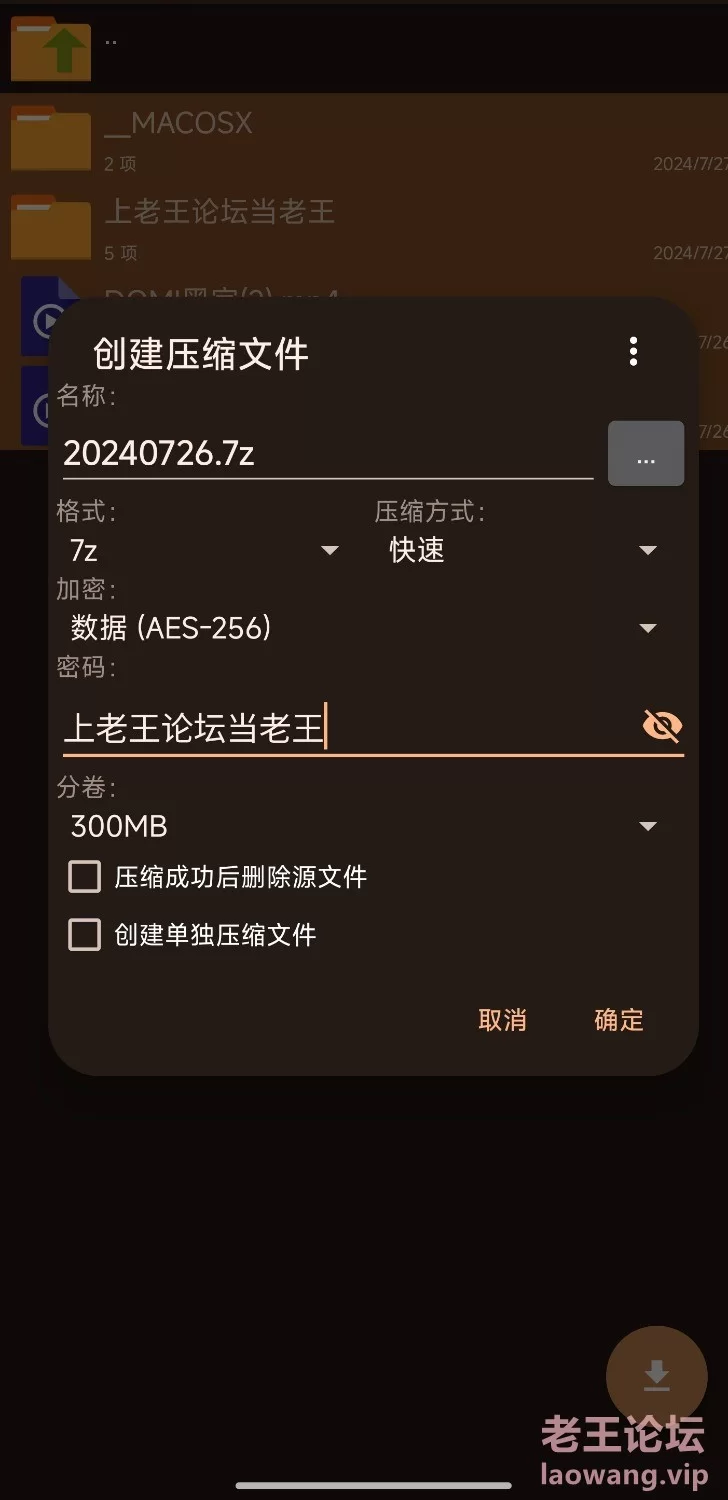Screen dimensions: 728x1500
Task: Tap the 密码 password field
Action: [x=348, y=727]
